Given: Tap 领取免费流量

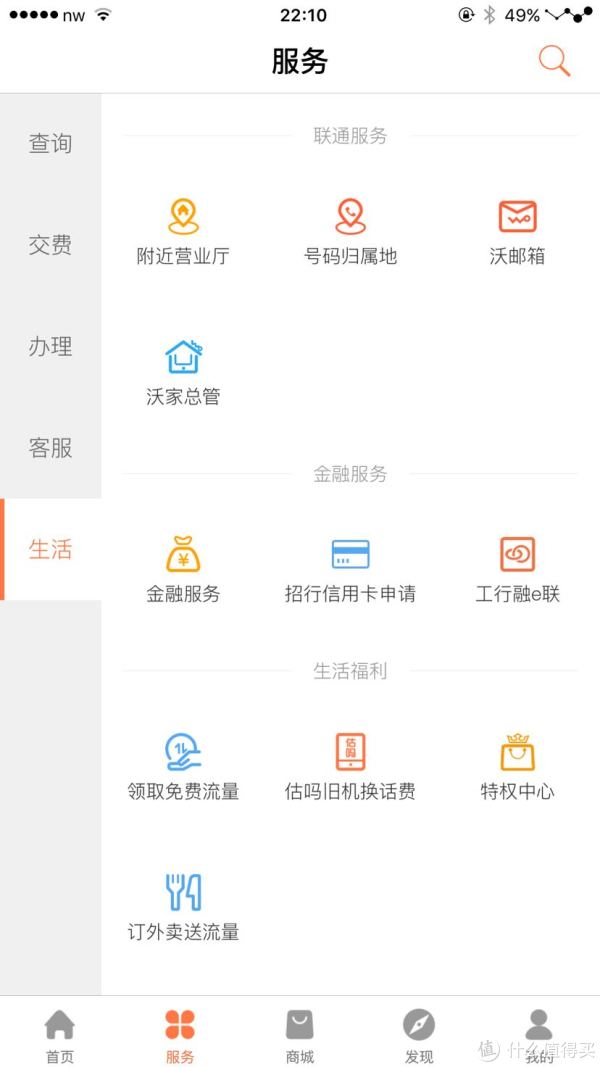Looking at the screenshot, I should pyautogui.click(x=183, y=767).
